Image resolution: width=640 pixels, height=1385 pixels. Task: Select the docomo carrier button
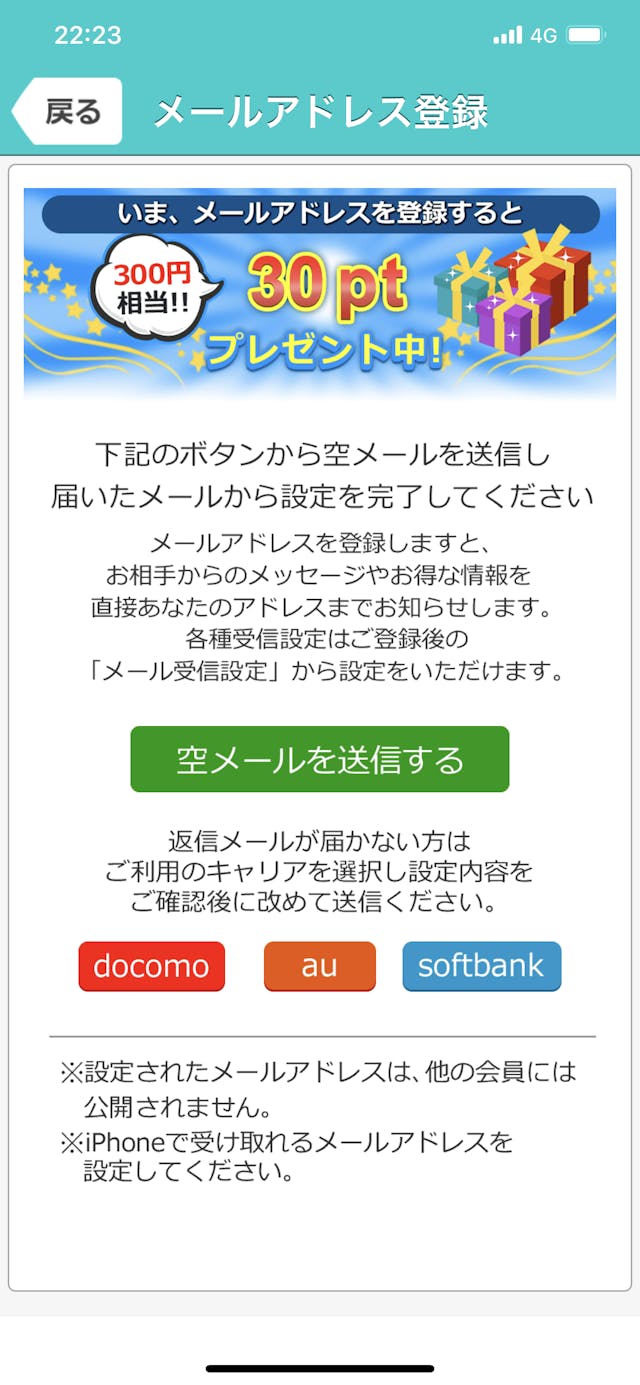tap(151, 966)
